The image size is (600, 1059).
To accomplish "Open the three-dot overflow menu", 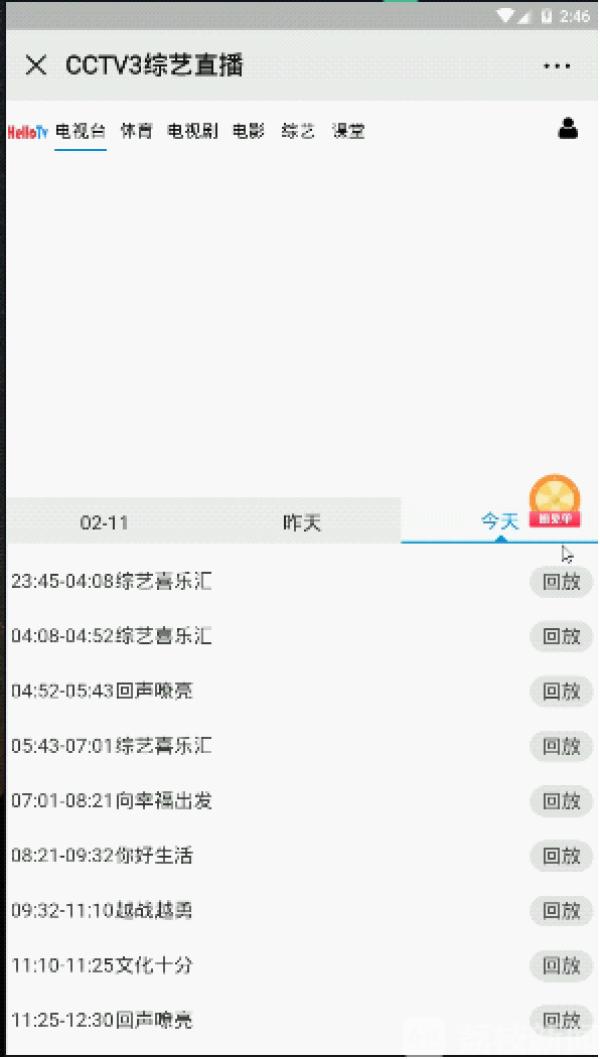I will click(x=556, y=66).
